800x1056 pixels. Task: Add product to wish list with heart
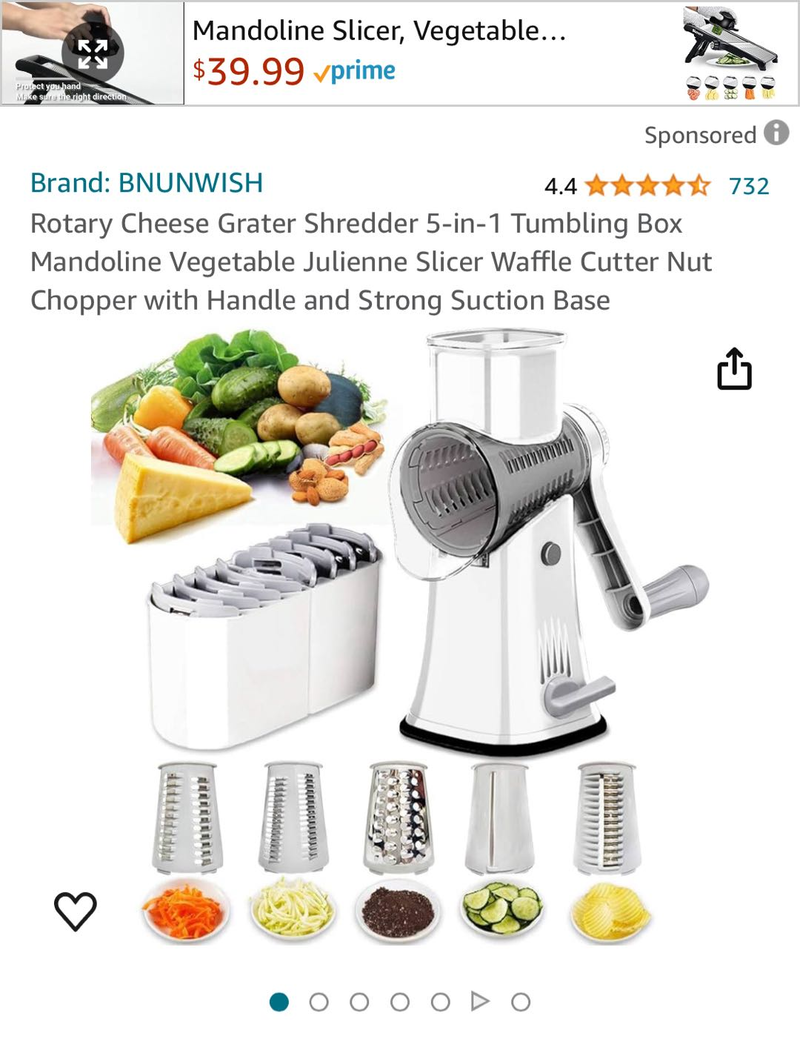75,910
